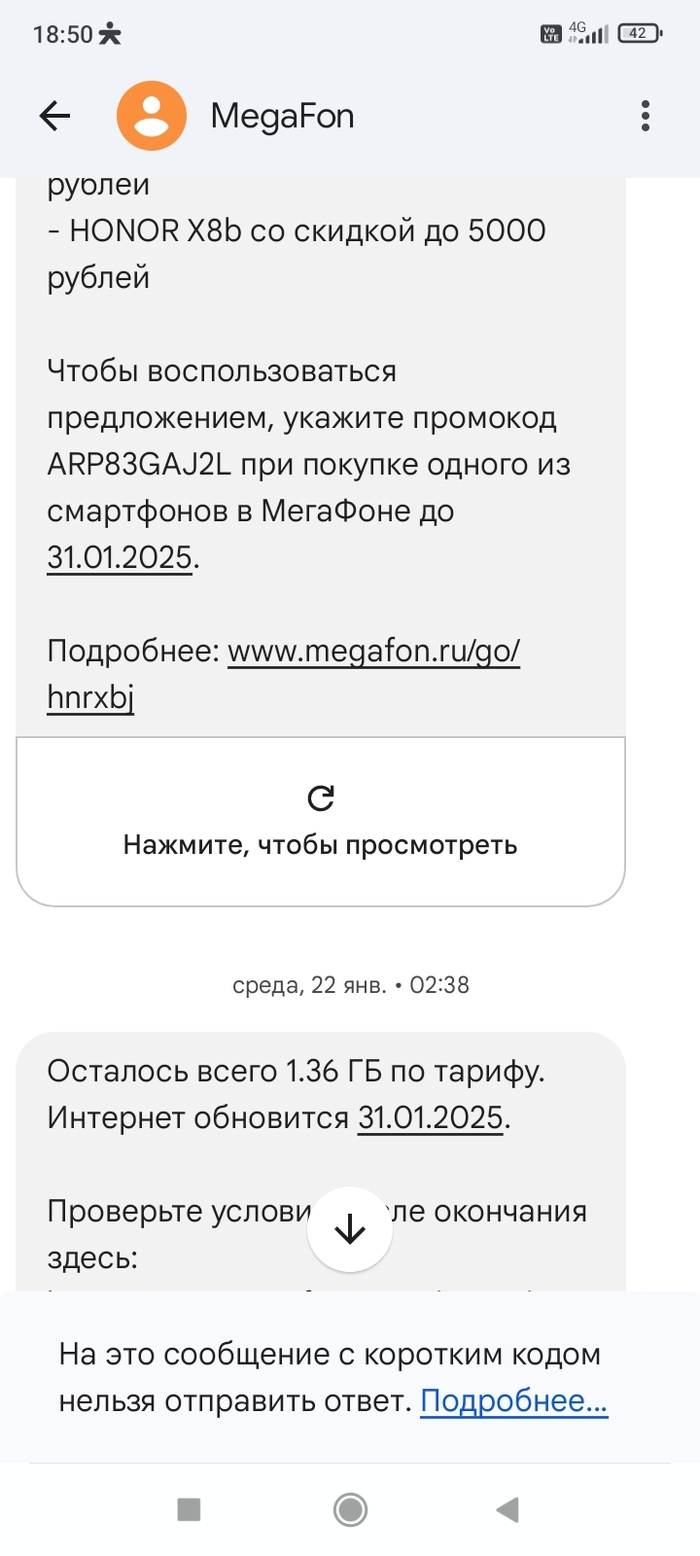This screenshot has height=1556, width=700.
Task: Tap the system back triangle button
Action: click(x=508, y=1509)
